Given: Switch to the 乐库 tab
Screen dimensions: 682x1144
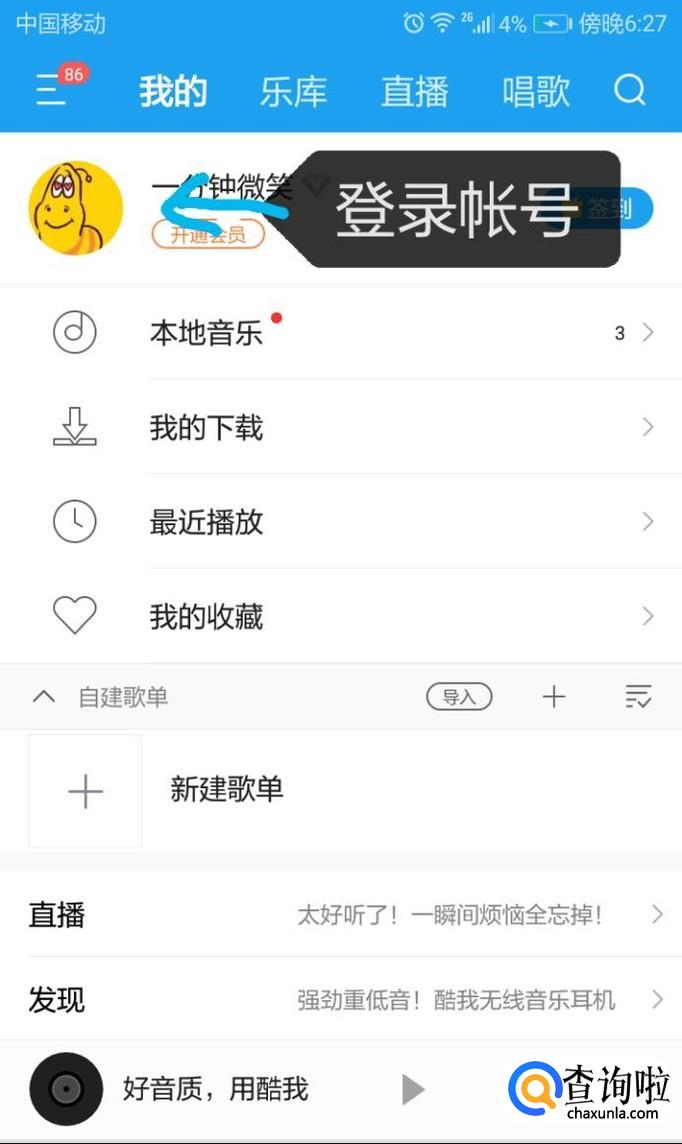Looking at the screenshot, I should click(293, 92).
